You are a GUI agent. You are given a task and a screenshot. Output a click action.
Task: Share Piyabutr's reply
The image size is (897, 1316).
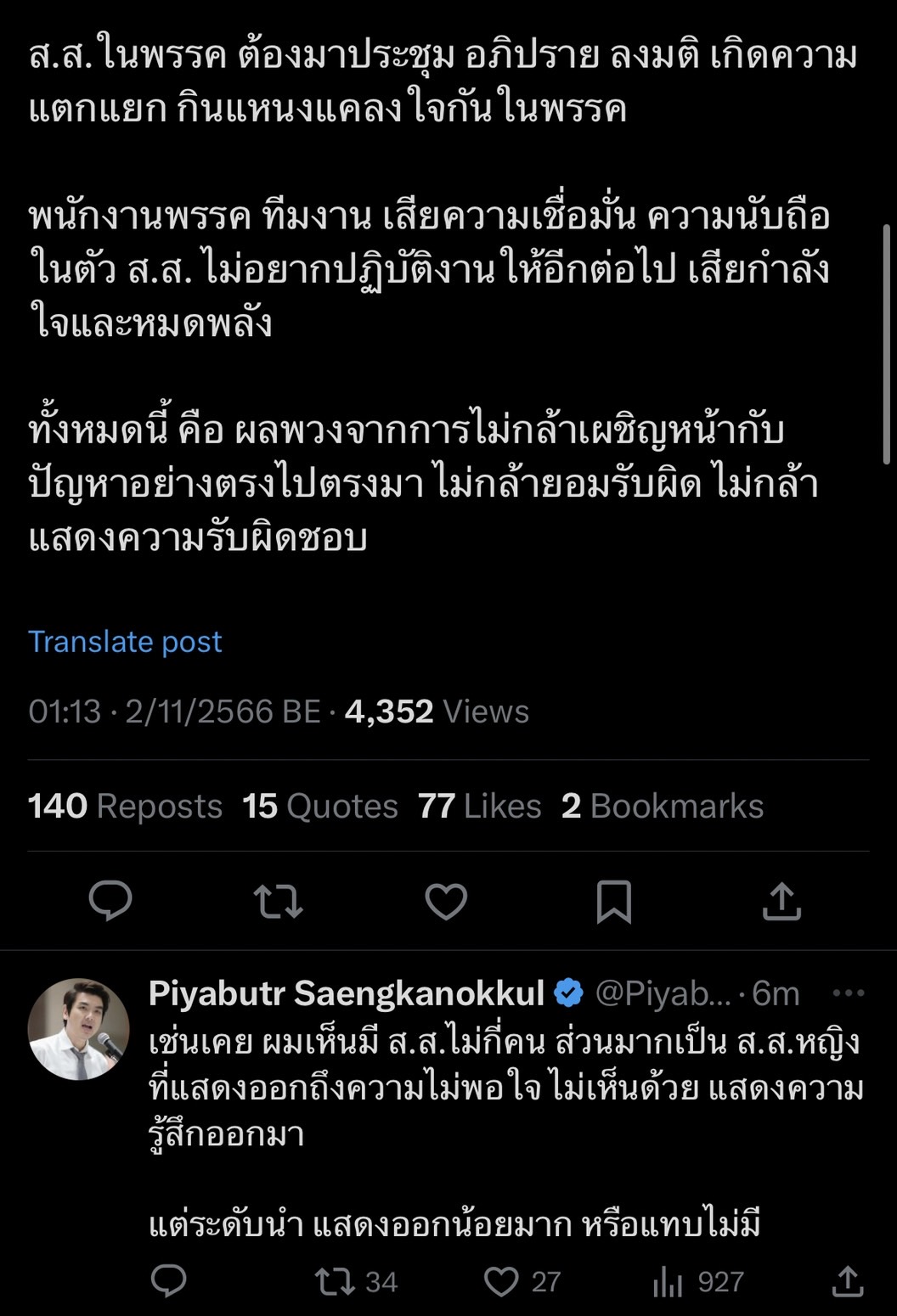[x=847, y=1281]
